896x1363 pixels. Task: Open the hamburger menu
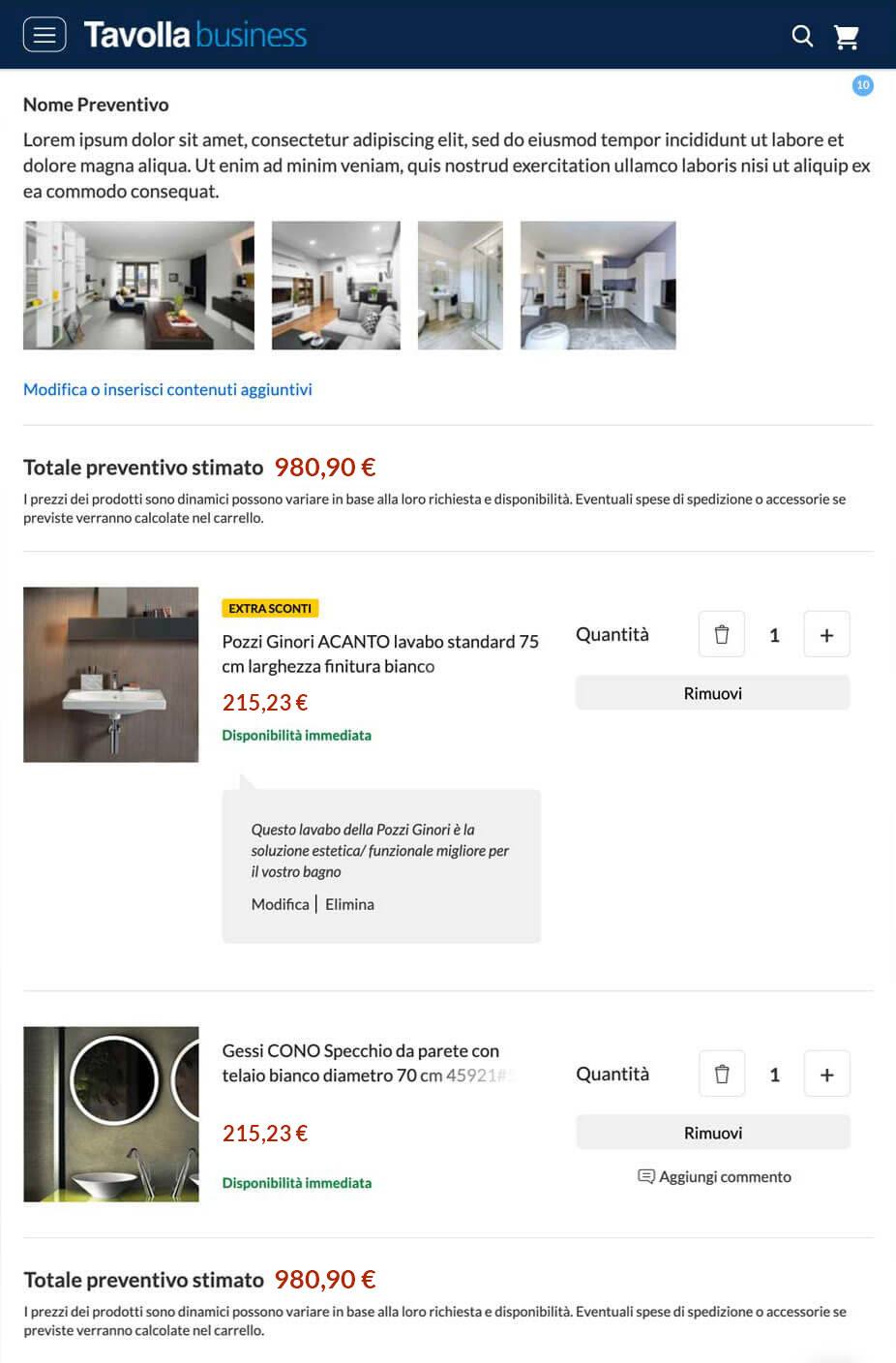pos(45,36)
